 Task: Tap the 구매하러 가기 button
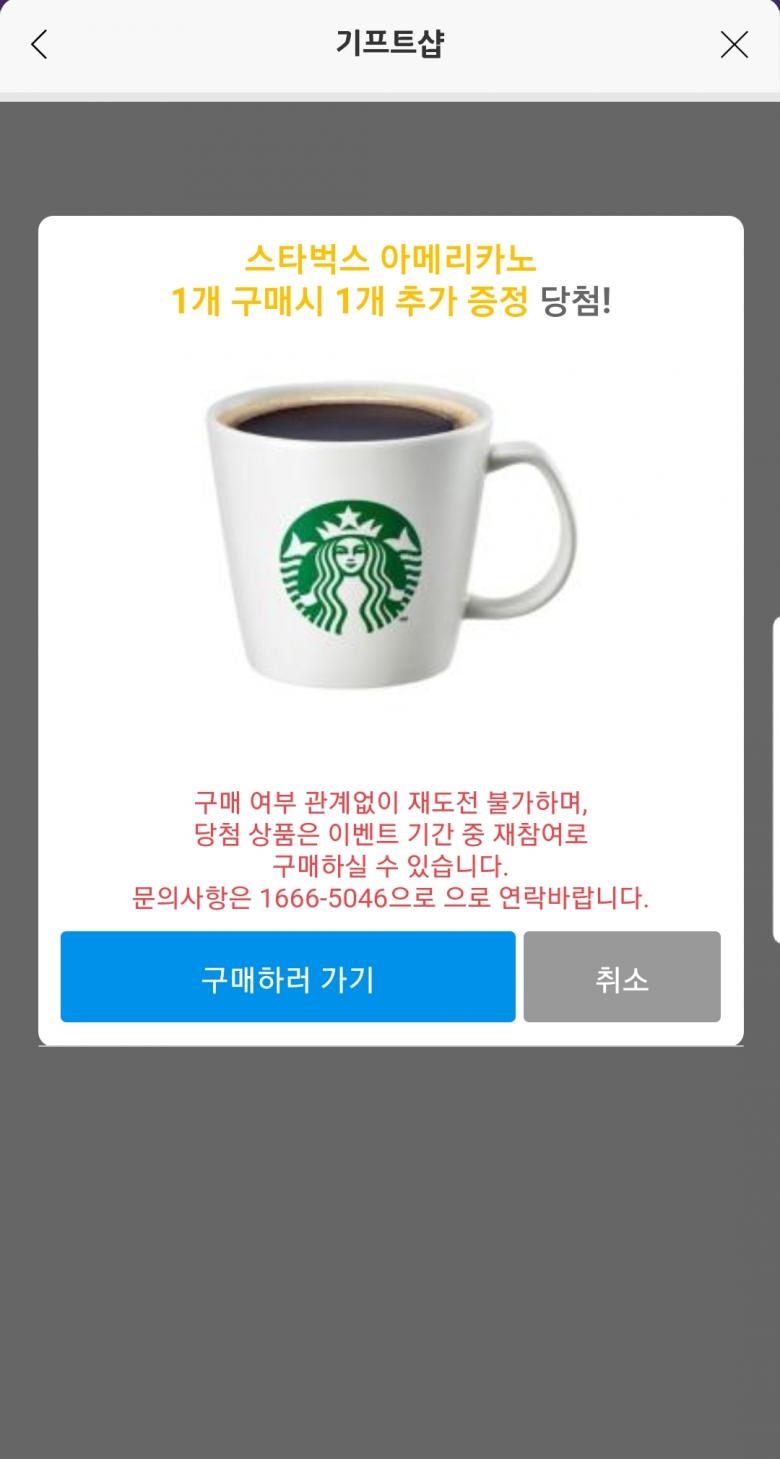point(288,977)
